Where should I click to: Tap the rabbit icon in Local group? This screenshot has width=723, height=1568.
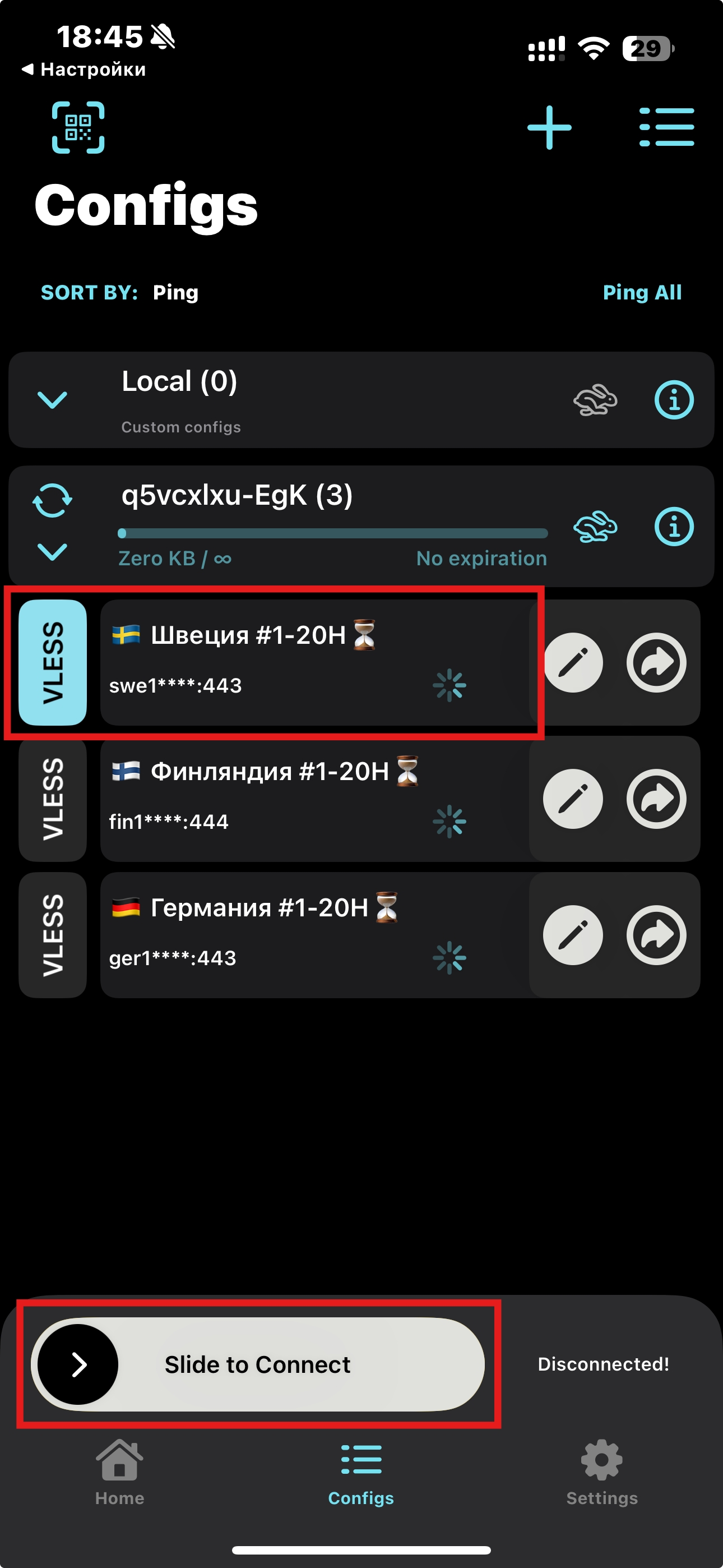(595, 400)
